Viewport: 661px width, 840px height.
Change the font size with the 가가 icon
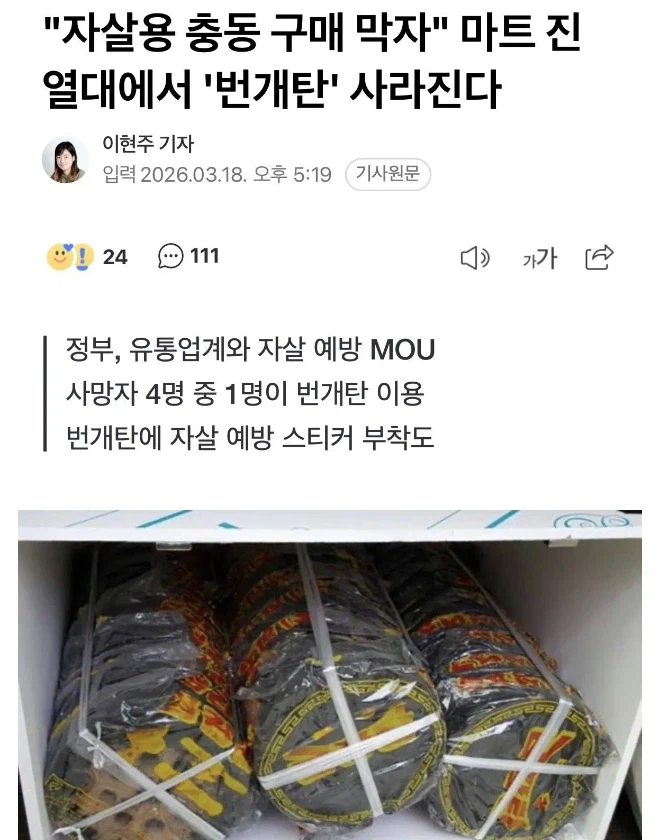[539, 258]
